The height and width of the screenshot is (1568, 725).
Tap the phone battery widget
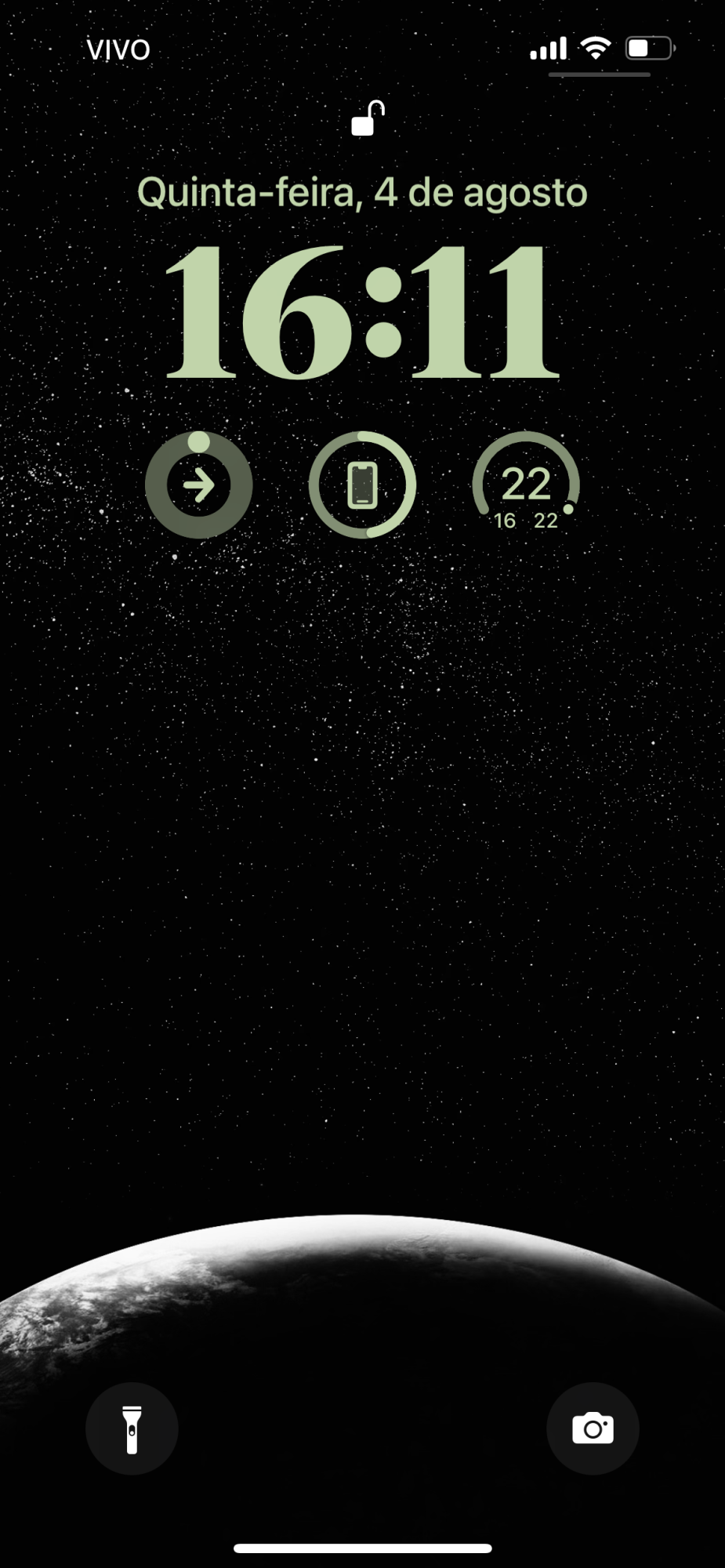pyautogui.click(x=362, y=485)
